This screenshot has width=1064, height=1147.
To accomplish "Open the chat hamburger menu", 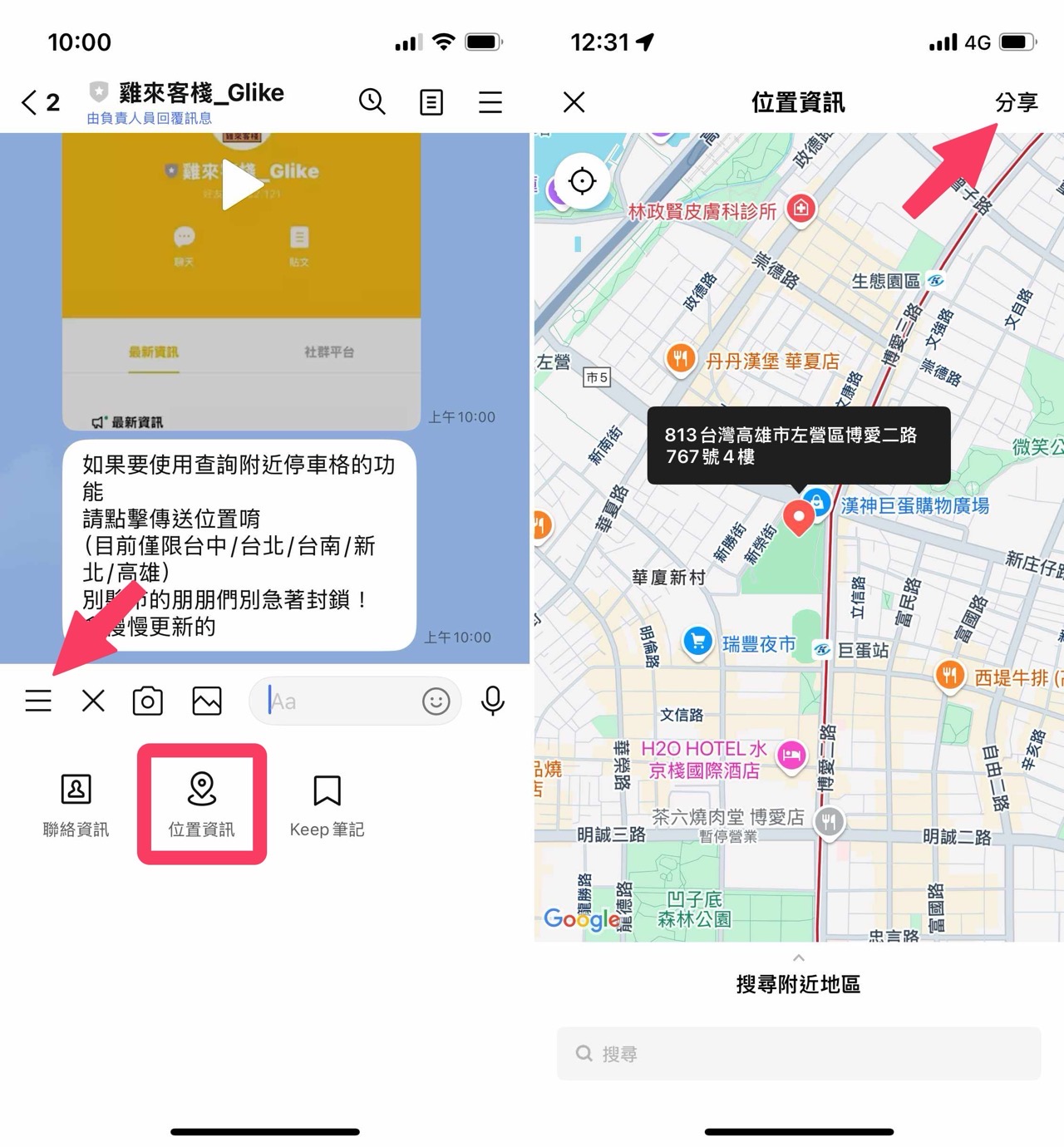I will pos(490,102).
